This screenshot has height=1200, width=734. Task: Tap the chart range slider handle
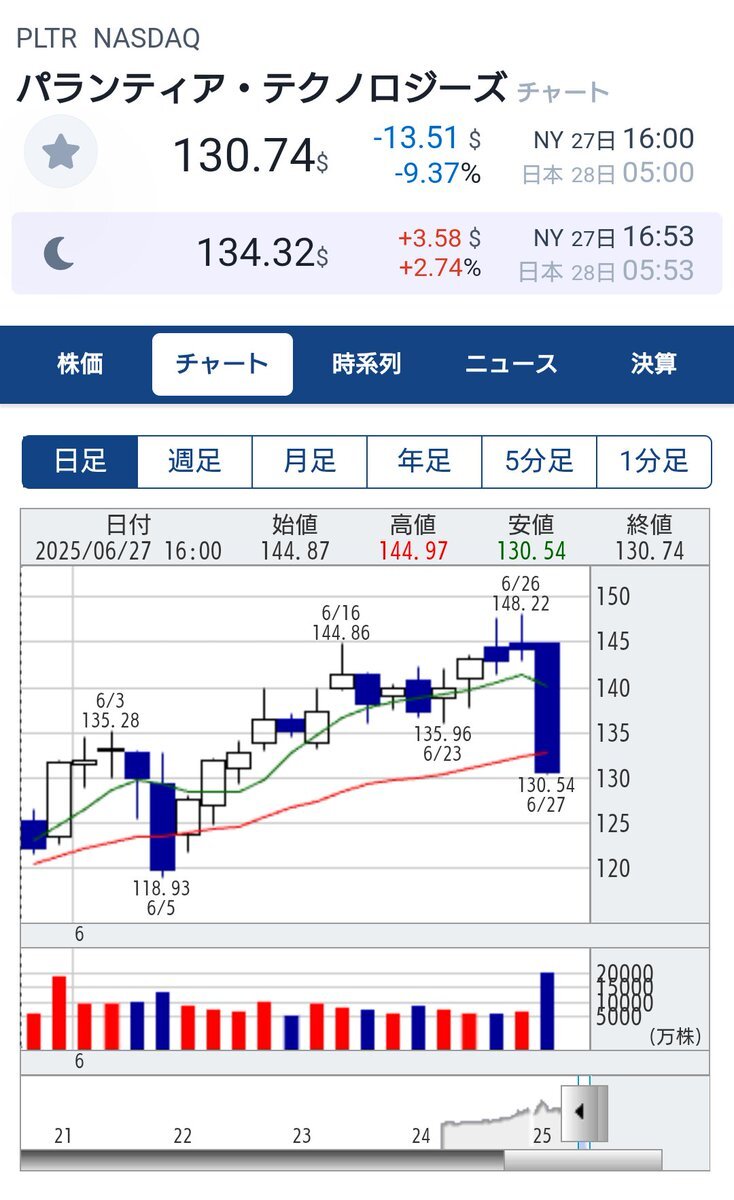(x=584, y=1111)
